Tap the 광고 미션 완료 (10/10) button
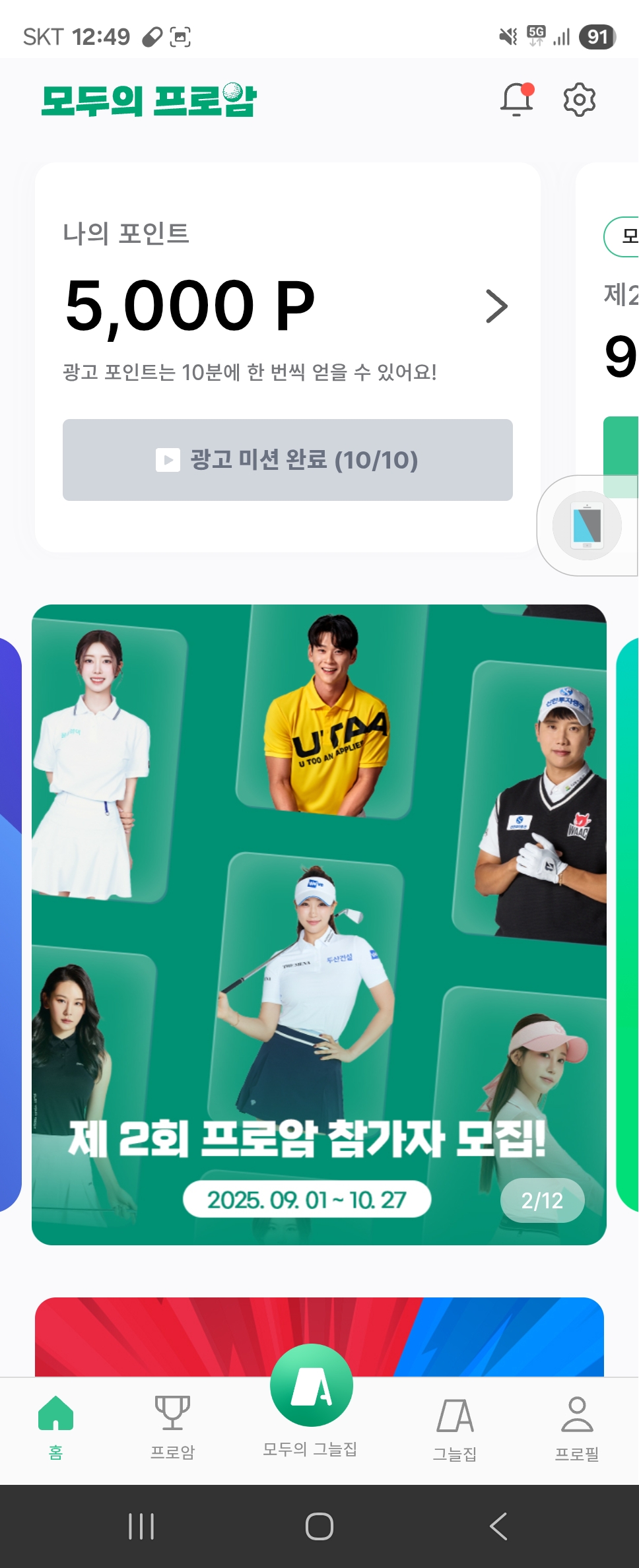This screenshot has height=1568, width=639. [x=288, y=460]
